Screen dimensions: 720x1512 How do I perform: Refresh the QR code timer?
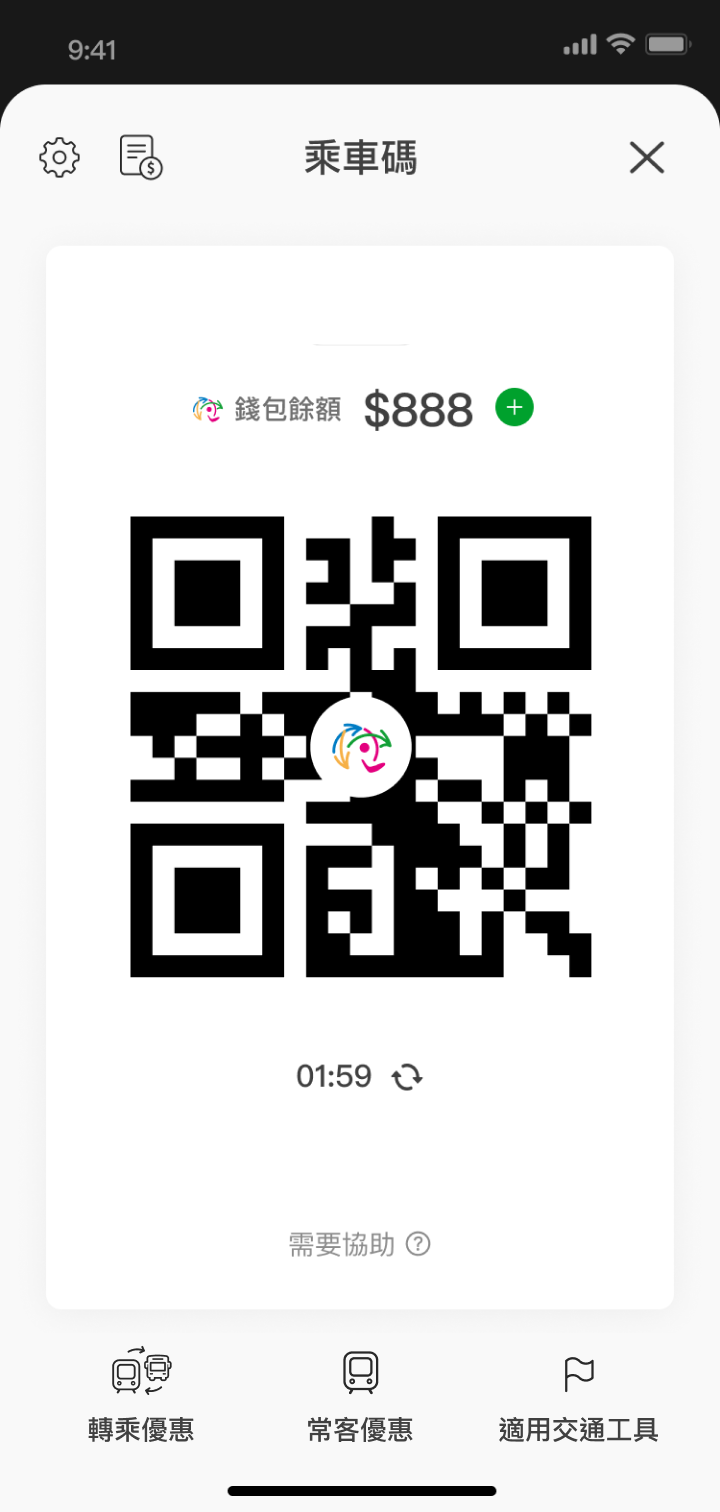(x=407, y=1077)
